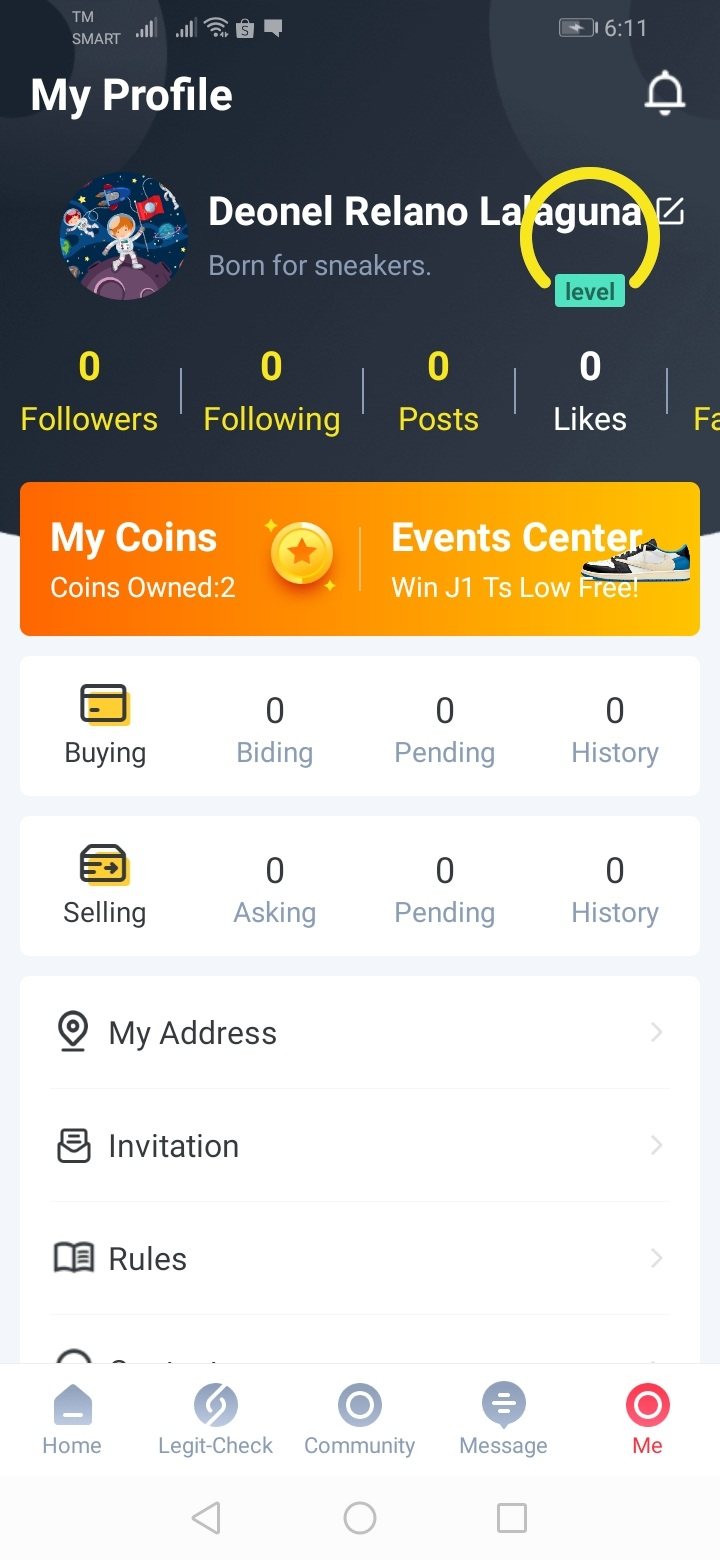Open Buying History

(614, 730)
